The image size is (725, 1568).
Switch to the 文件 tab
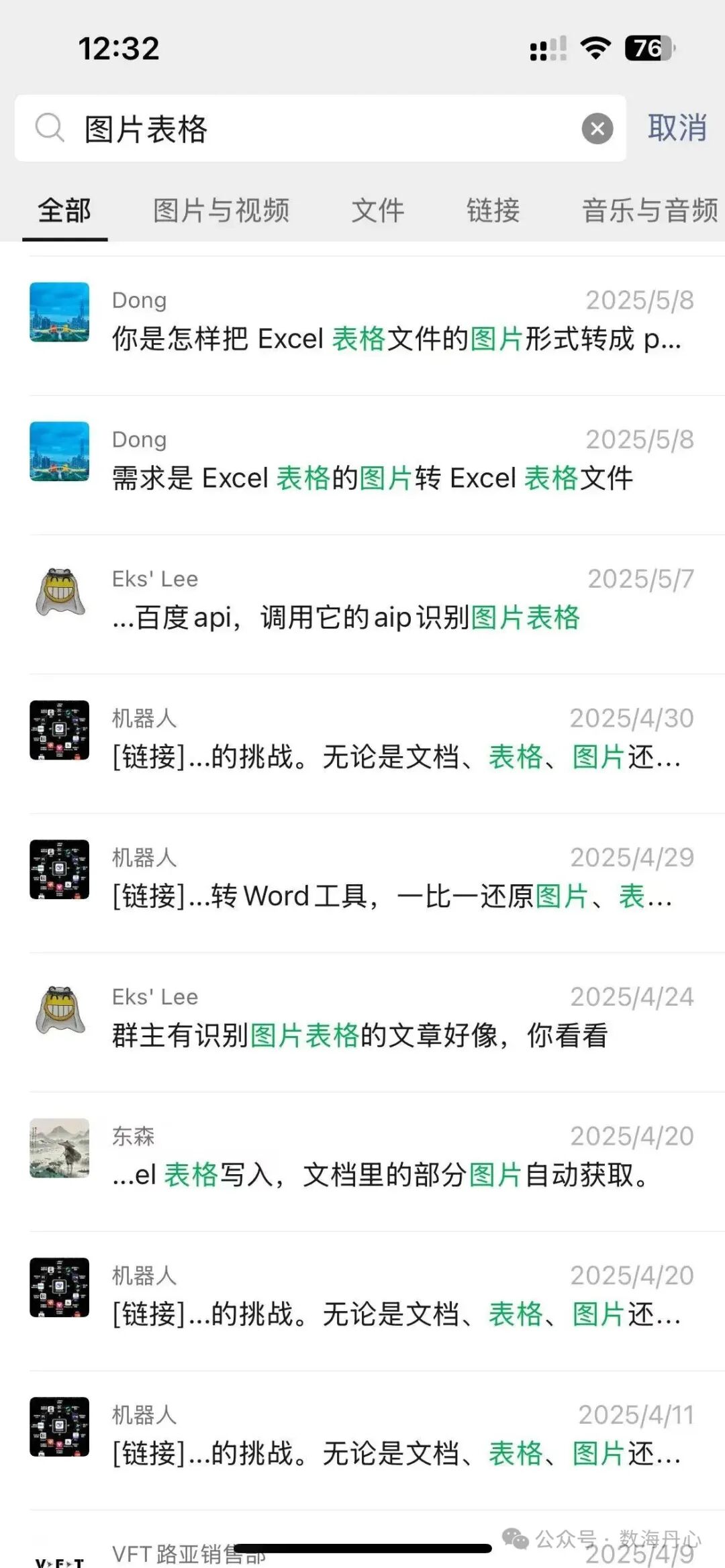pos(378,211)
